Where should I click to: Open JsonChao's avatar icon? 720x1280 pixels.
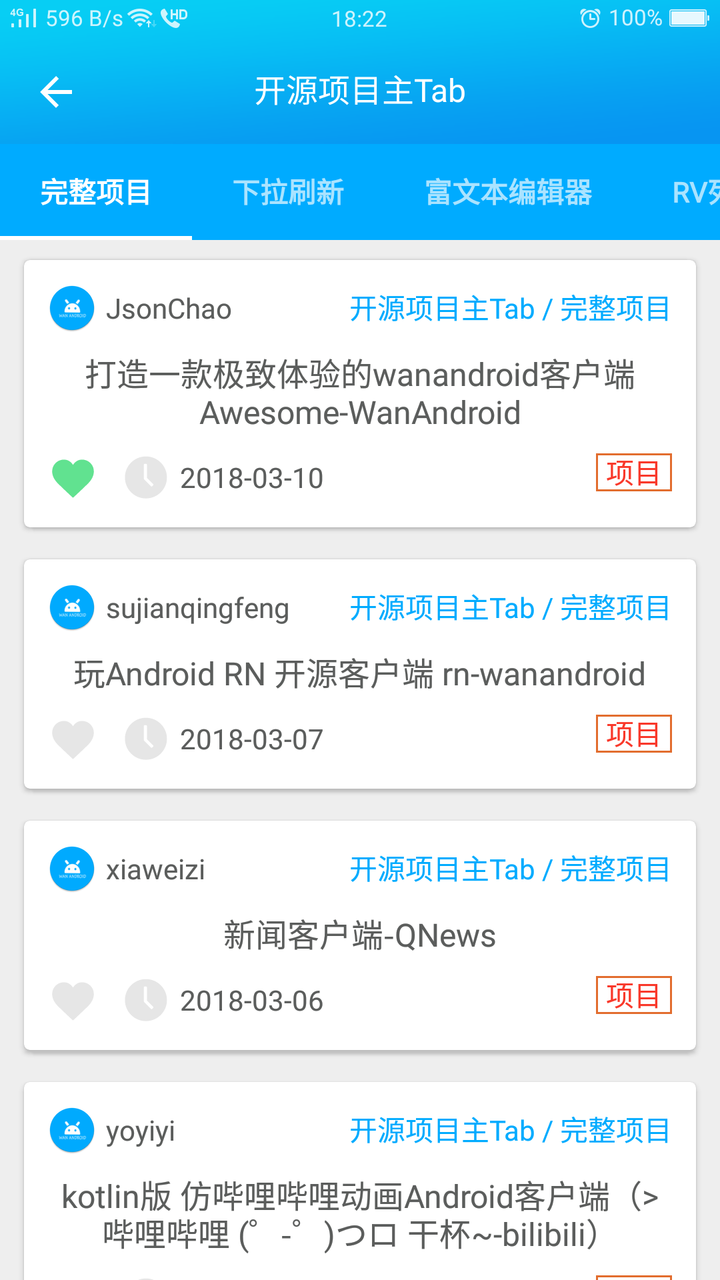point(71,308)
